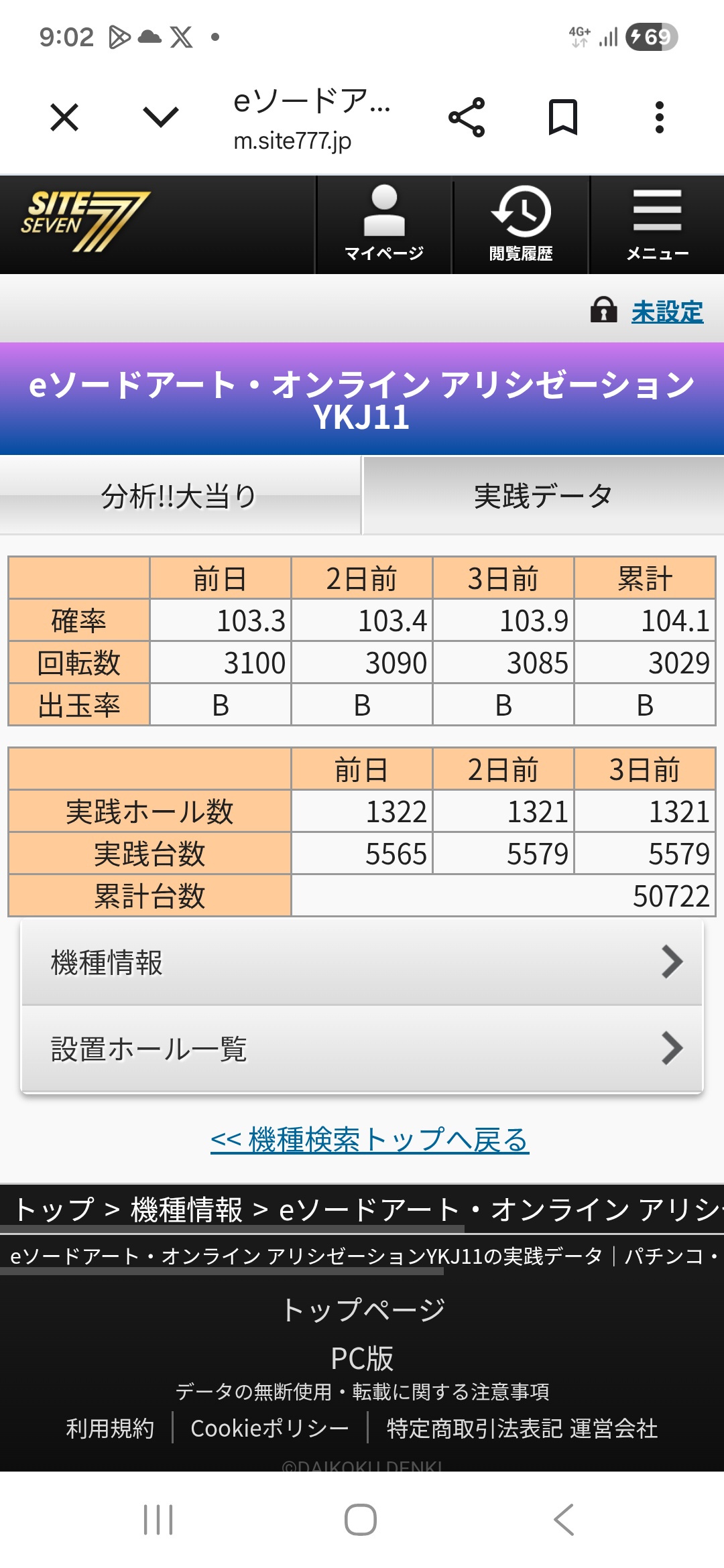Viewport: 724px width, 1568px height.
Task: Open マイページ
Action: pos(384,224)
